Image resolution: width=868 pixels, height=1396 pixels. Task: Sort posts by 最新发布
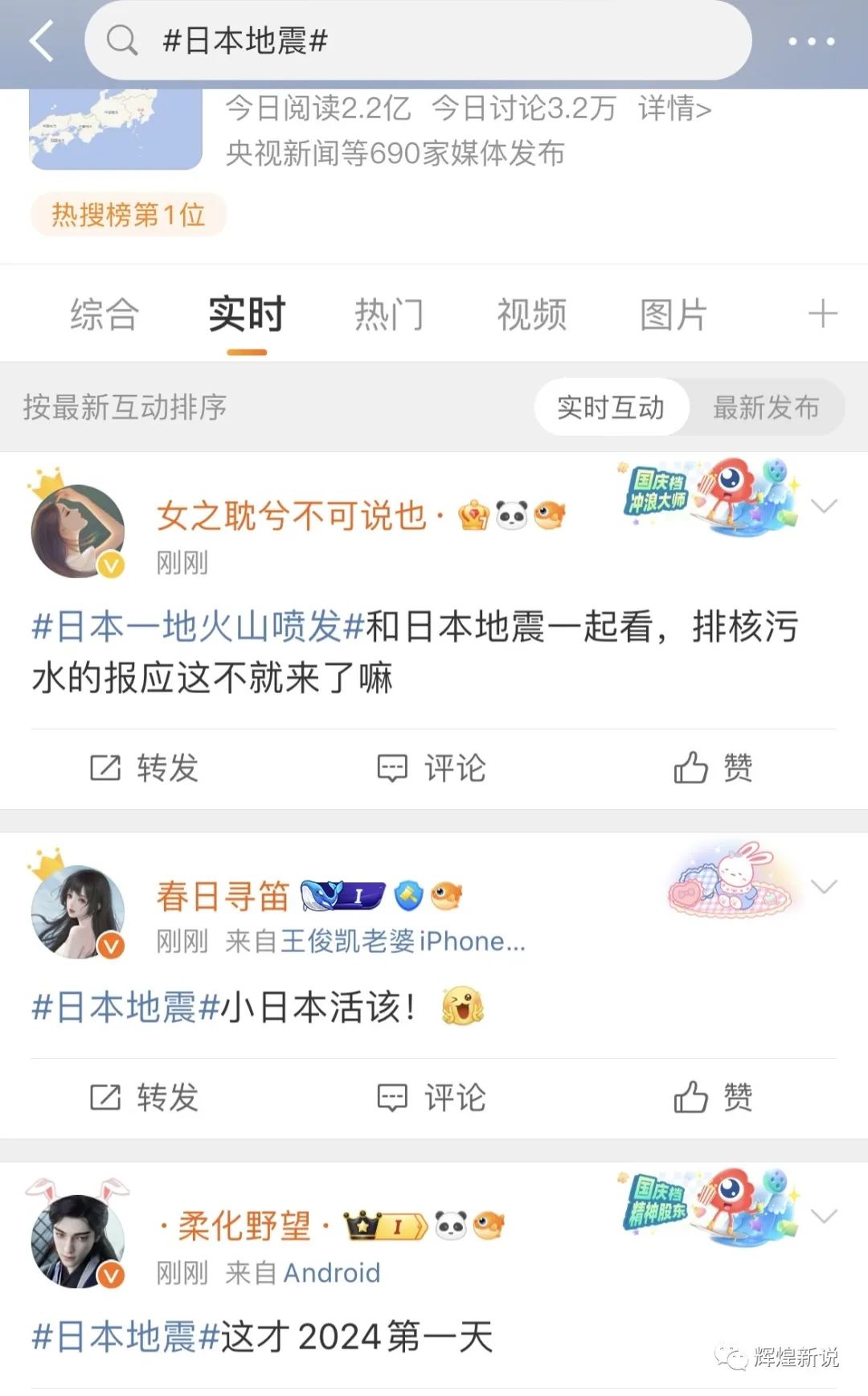click(766, 408)
